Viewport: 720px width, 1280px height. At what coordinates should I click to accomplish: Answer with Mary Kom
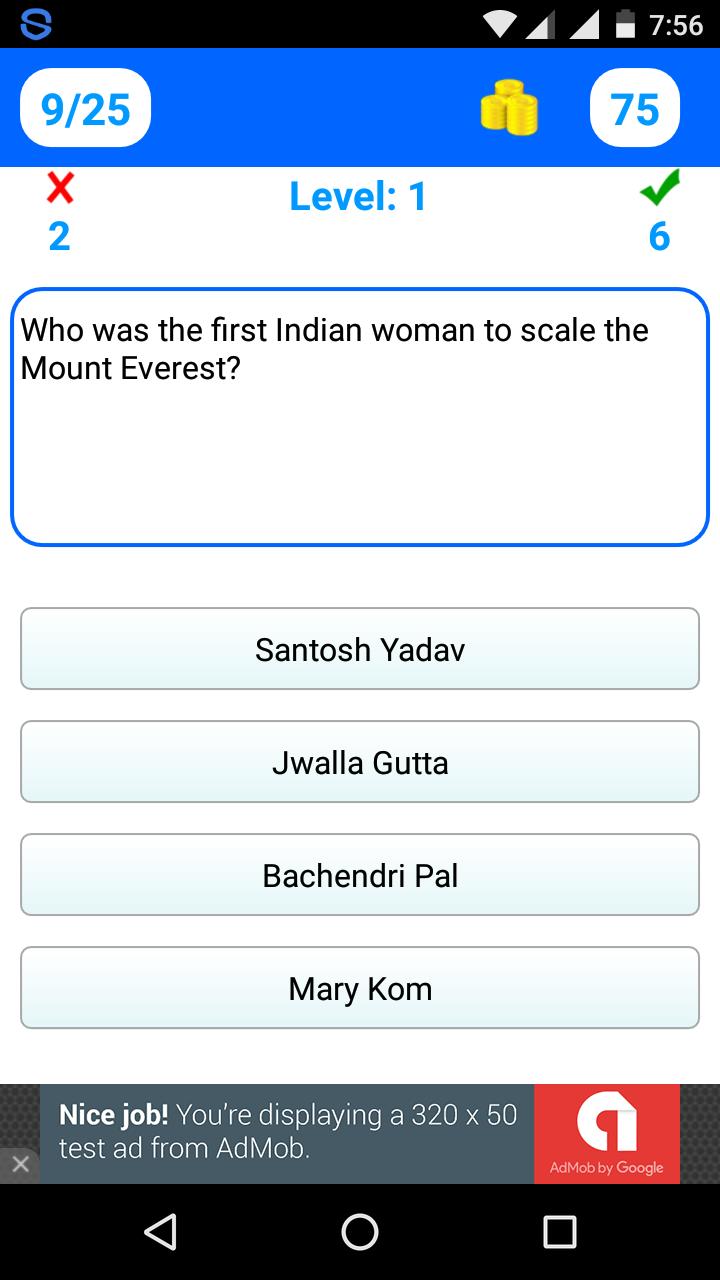coord(360,988)
